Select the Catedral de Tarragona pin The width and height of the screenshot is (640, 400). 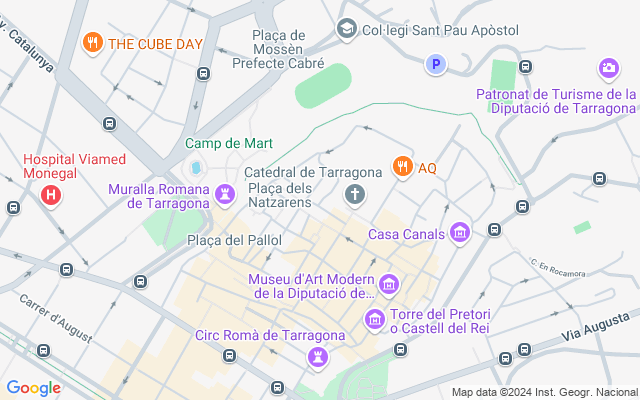pos(354,195)
